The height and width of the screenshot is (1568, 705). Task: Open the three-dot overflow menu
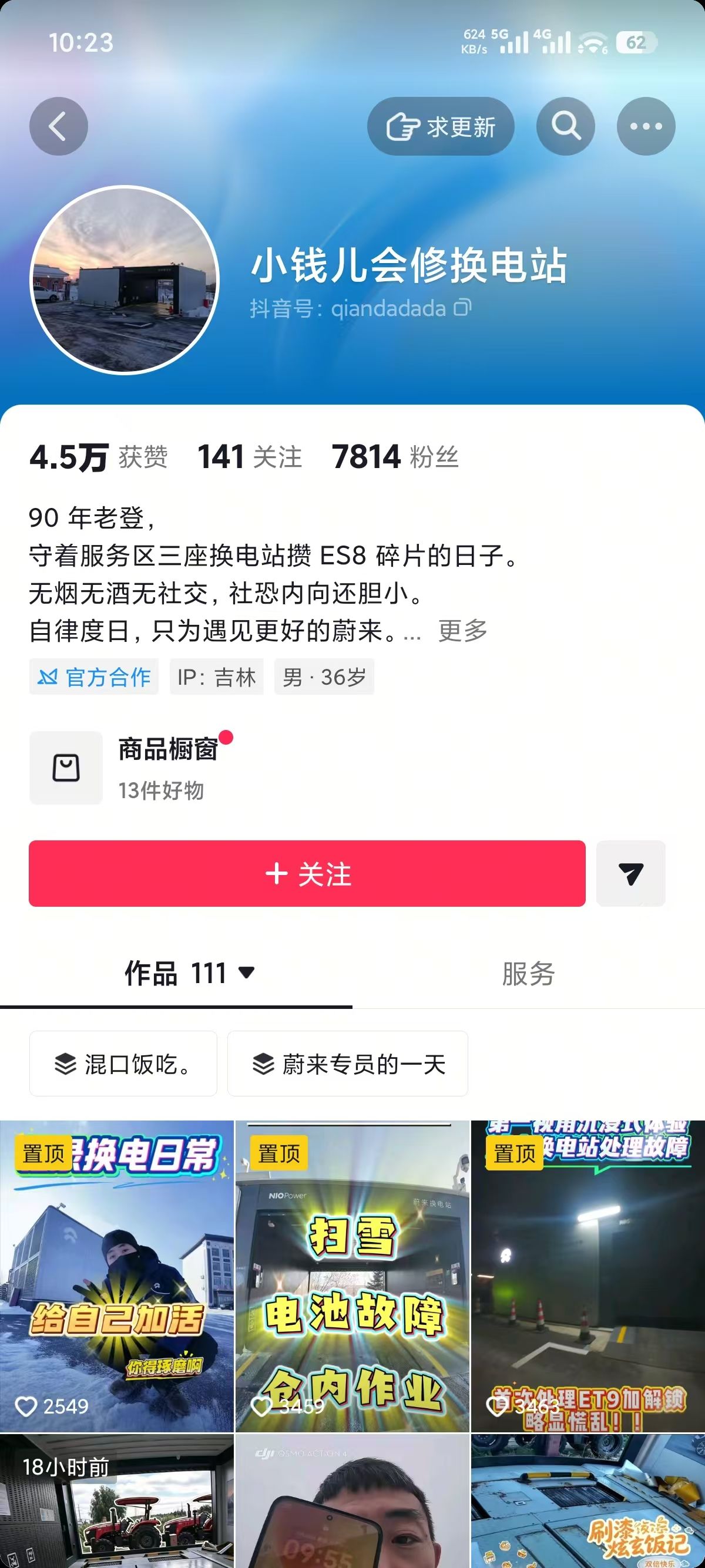coord(646,127)
